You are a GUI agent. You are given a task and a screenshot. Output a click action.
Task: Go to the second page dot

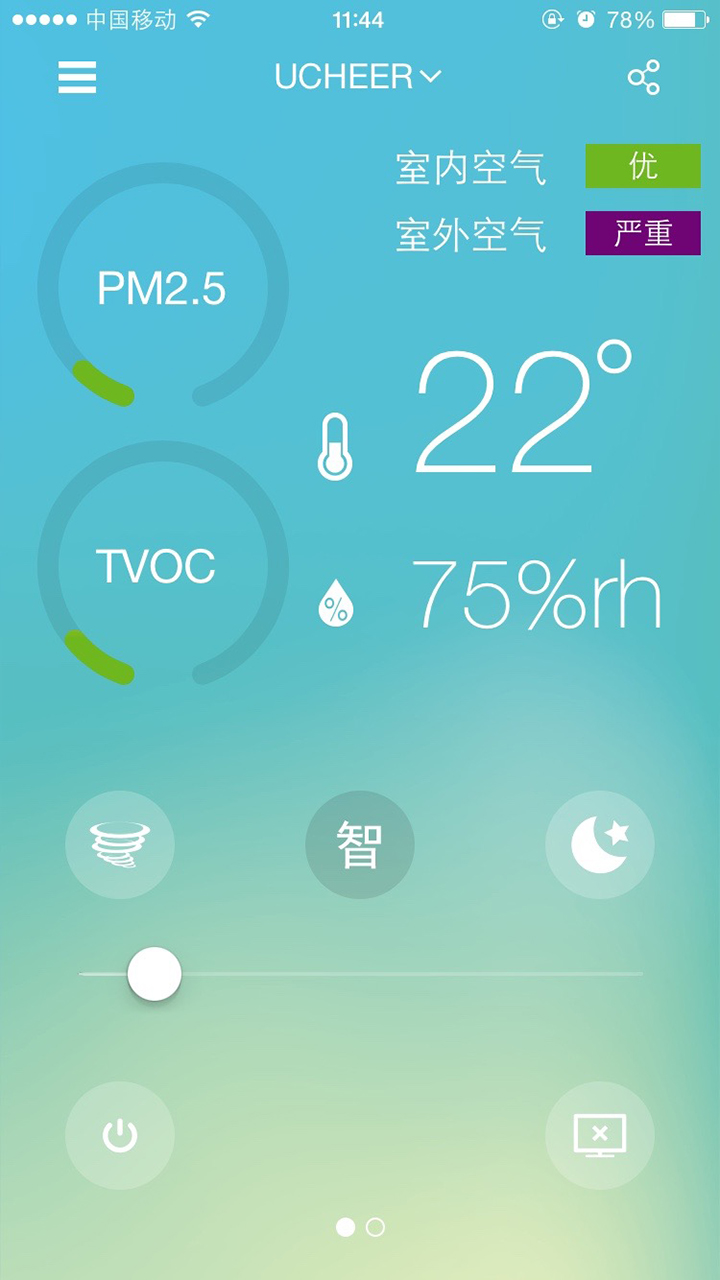[375, 1227]
